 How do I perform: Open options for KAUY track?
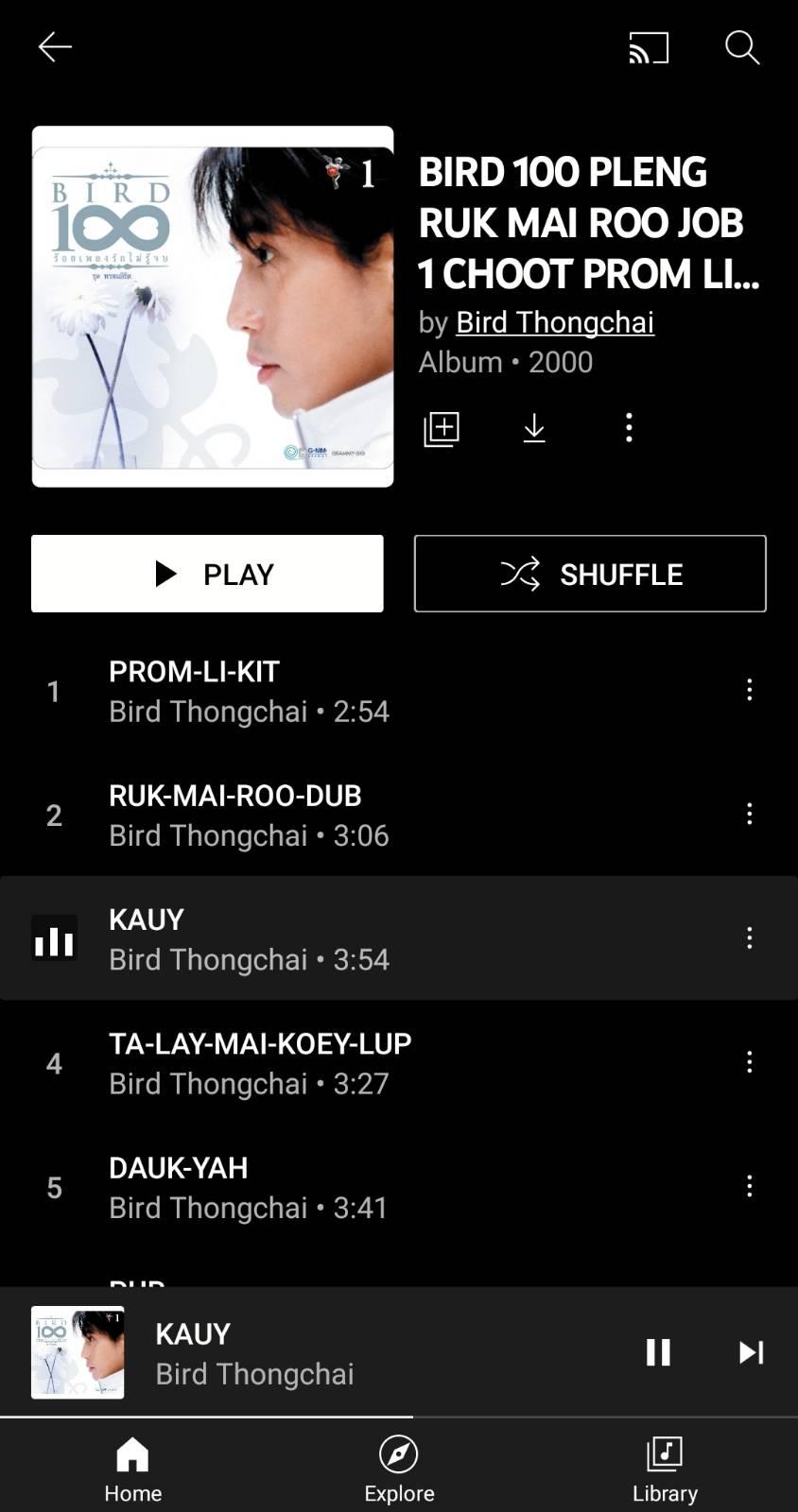(750, 937)
